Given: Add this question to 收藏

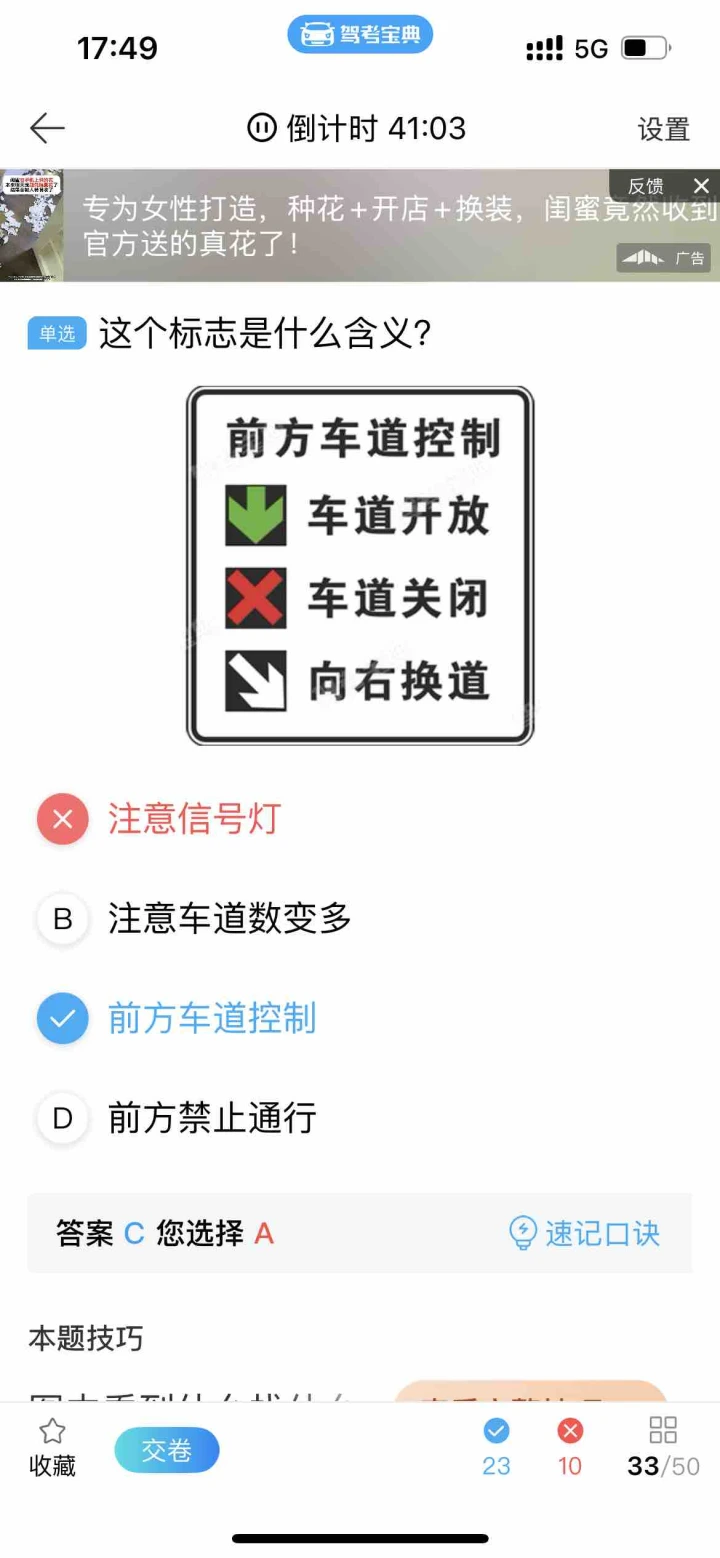Looking at the screenshot, I should point(52,1448).
